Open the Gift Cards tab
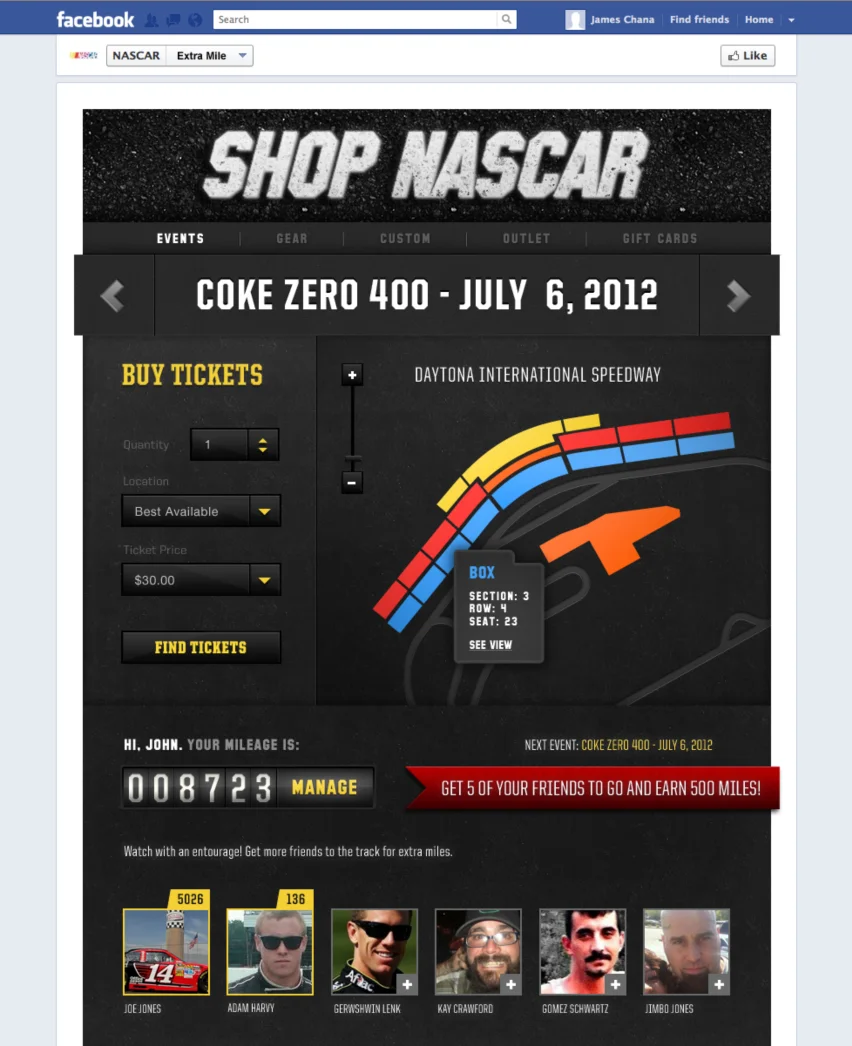 [x=659, y=238]
